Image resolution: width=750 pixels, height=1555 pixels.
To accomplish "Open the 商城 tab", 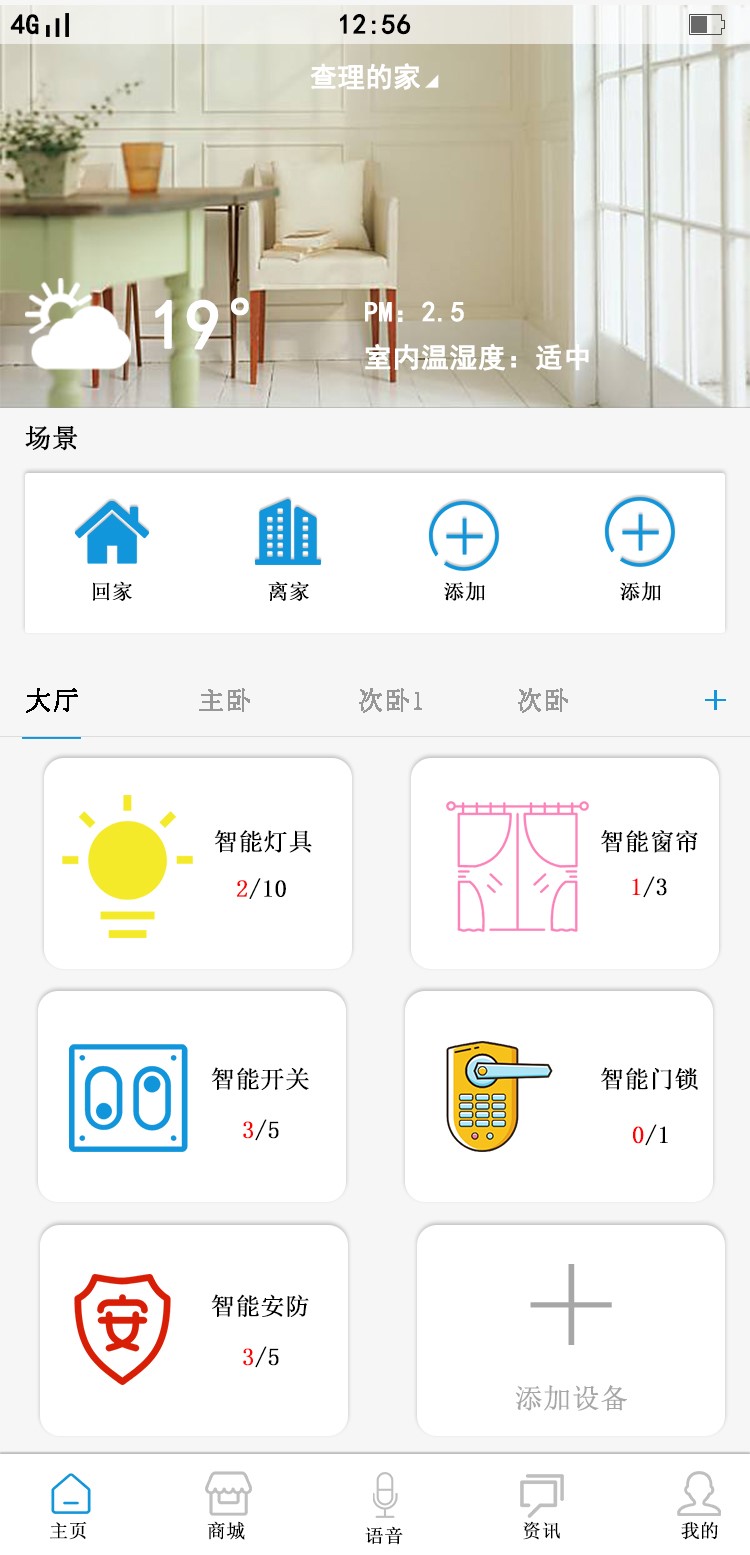I will [227, 1505].
